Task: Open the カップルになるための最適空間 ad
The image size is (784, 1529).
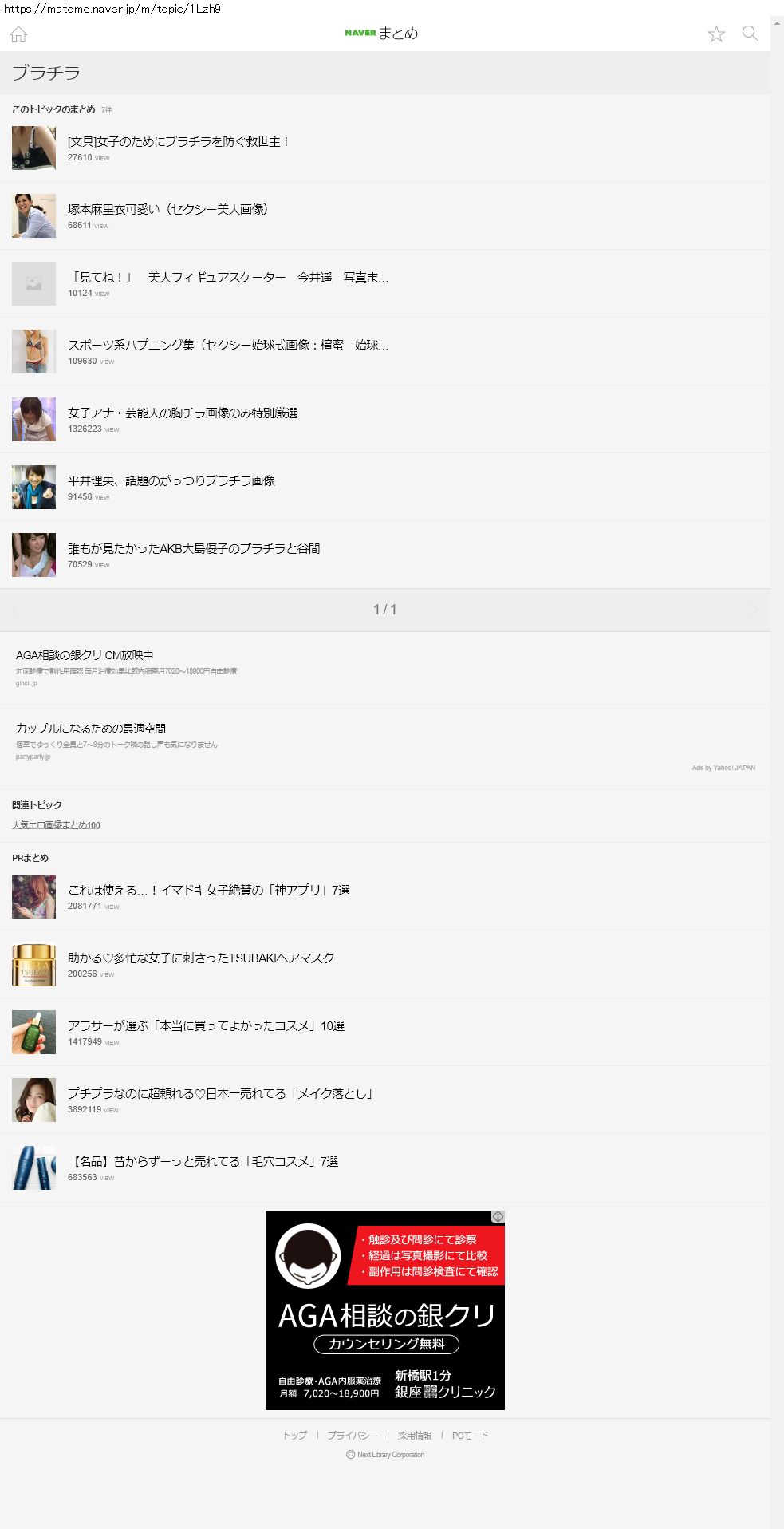Action: tap(91, 729)
